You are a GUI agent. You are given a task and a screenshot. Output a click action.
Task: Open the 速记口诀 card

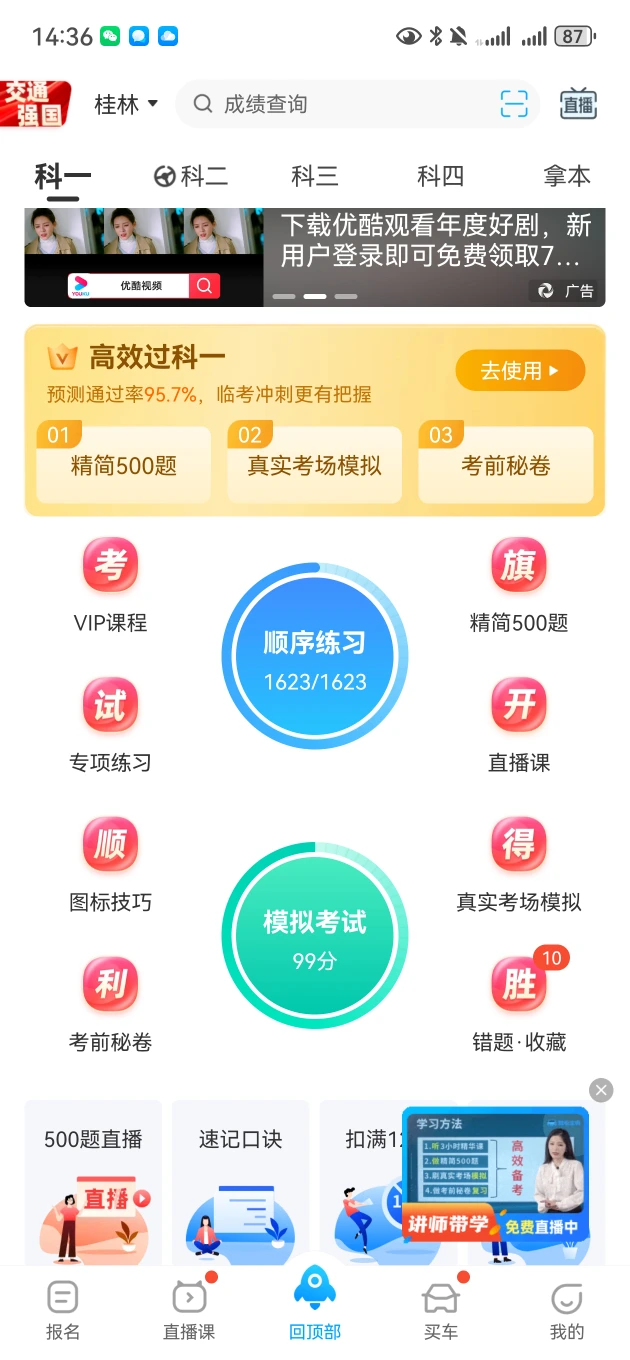241,1183
